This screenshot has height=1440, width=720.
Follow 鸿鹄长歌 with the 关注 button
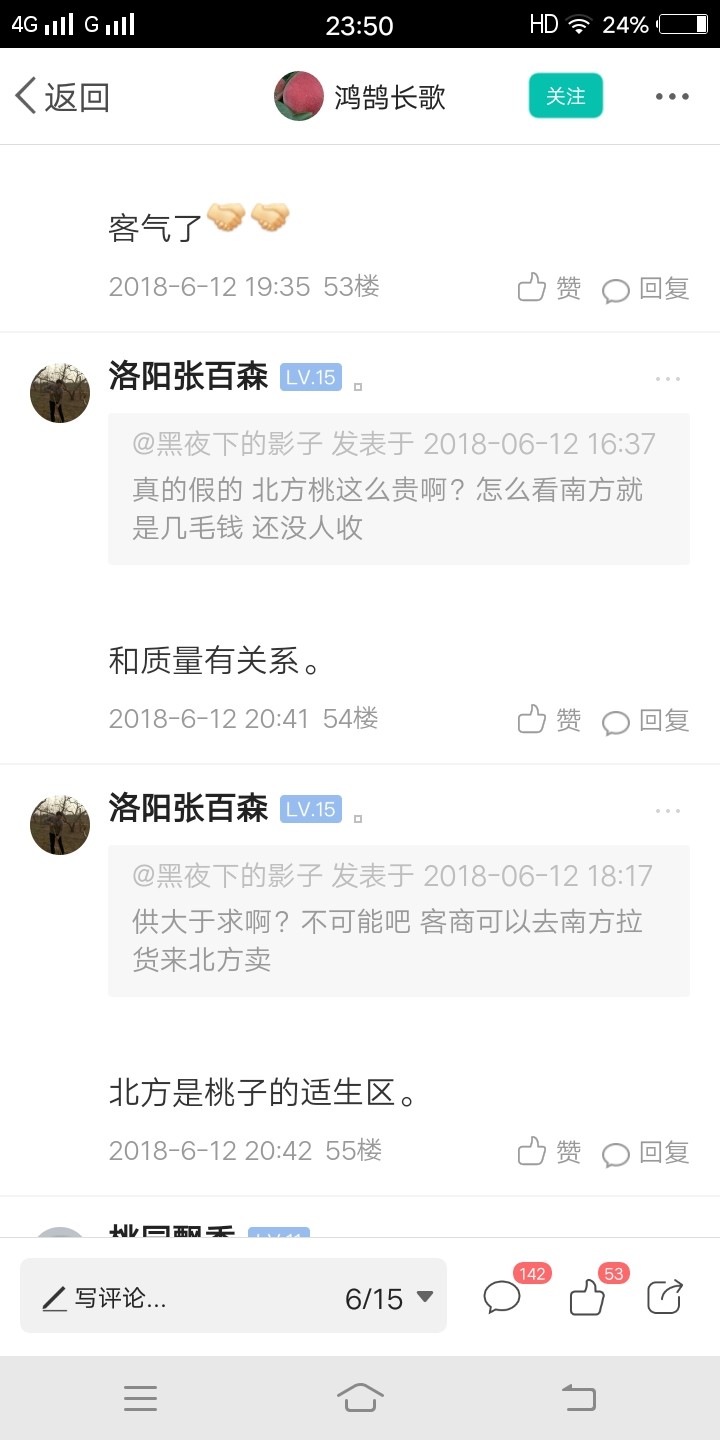click(x=565, y=96)
